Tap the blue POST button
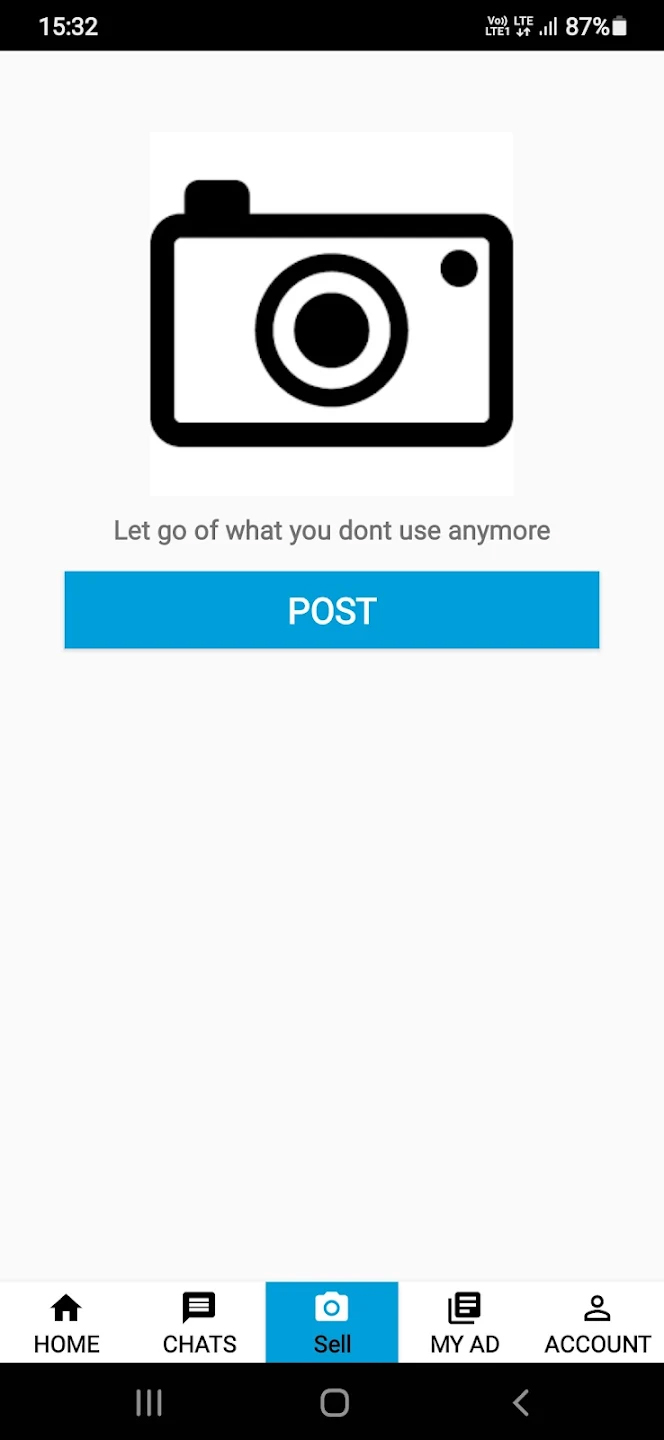664x1440 pixels. (x=331, y=610)
